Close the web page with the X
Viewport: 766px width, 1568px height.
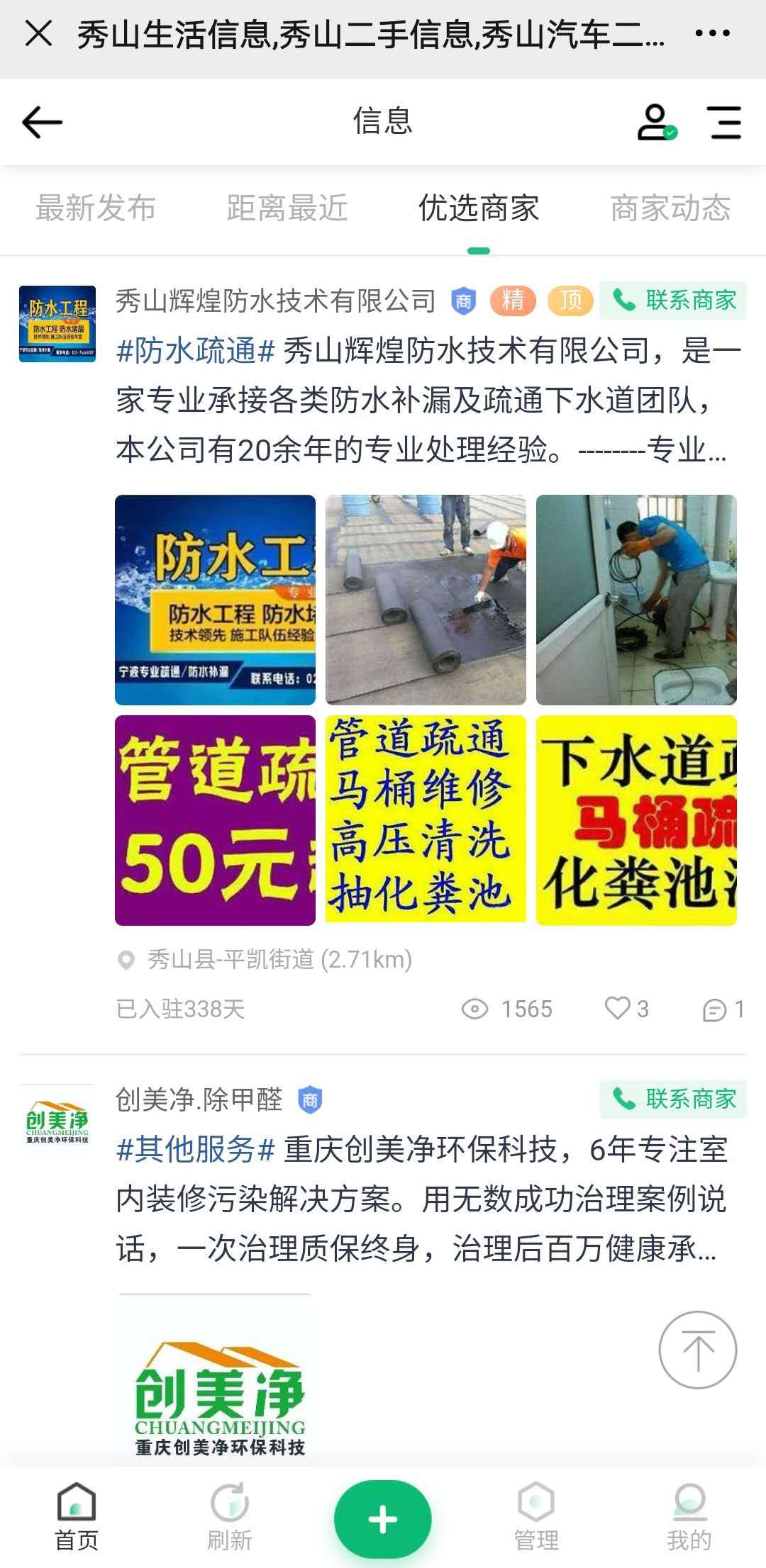(38, 33)
